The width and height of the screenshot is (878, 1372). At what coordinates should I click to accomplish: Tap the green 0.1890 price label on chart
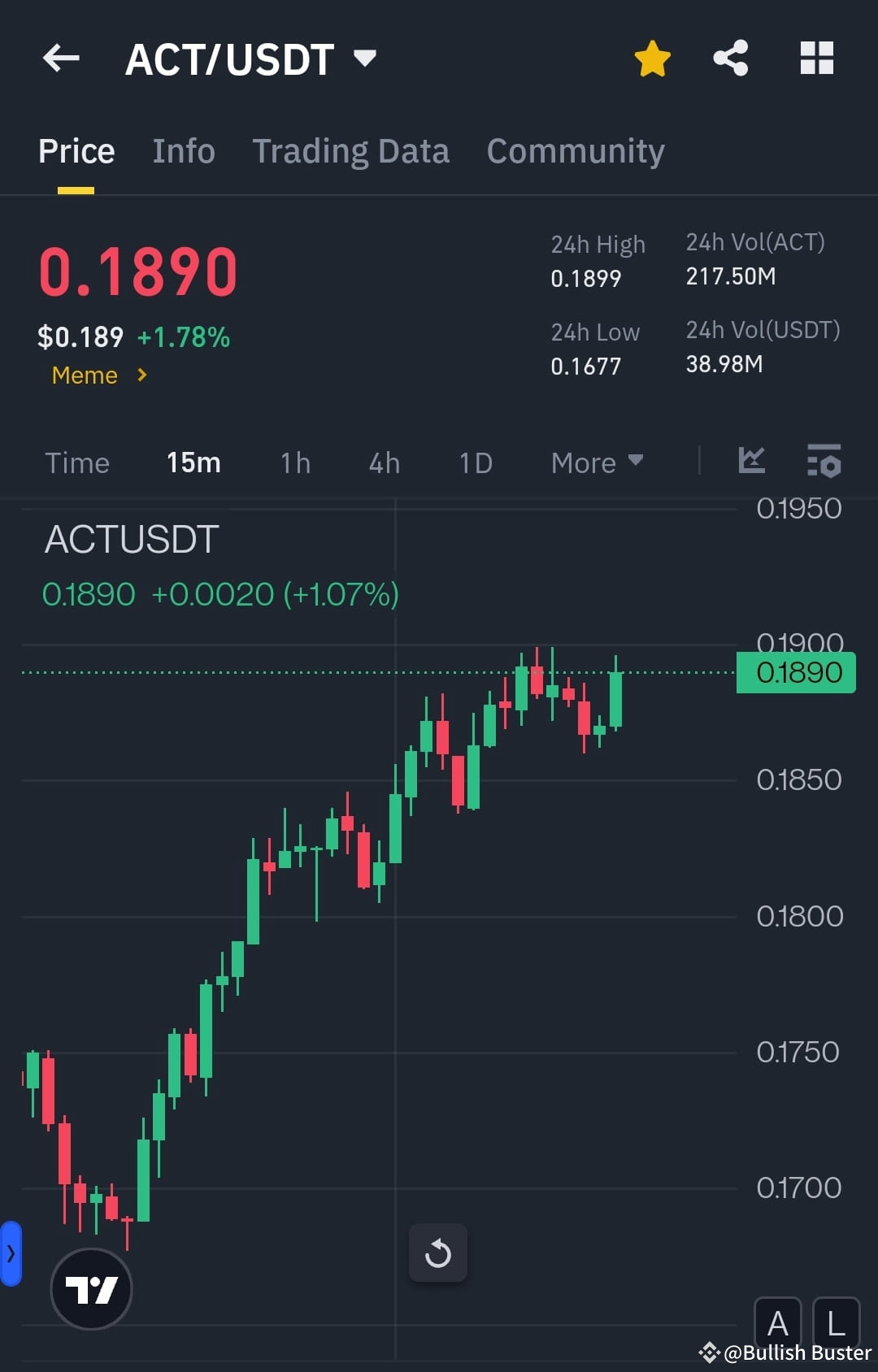[x=795, y=672]
